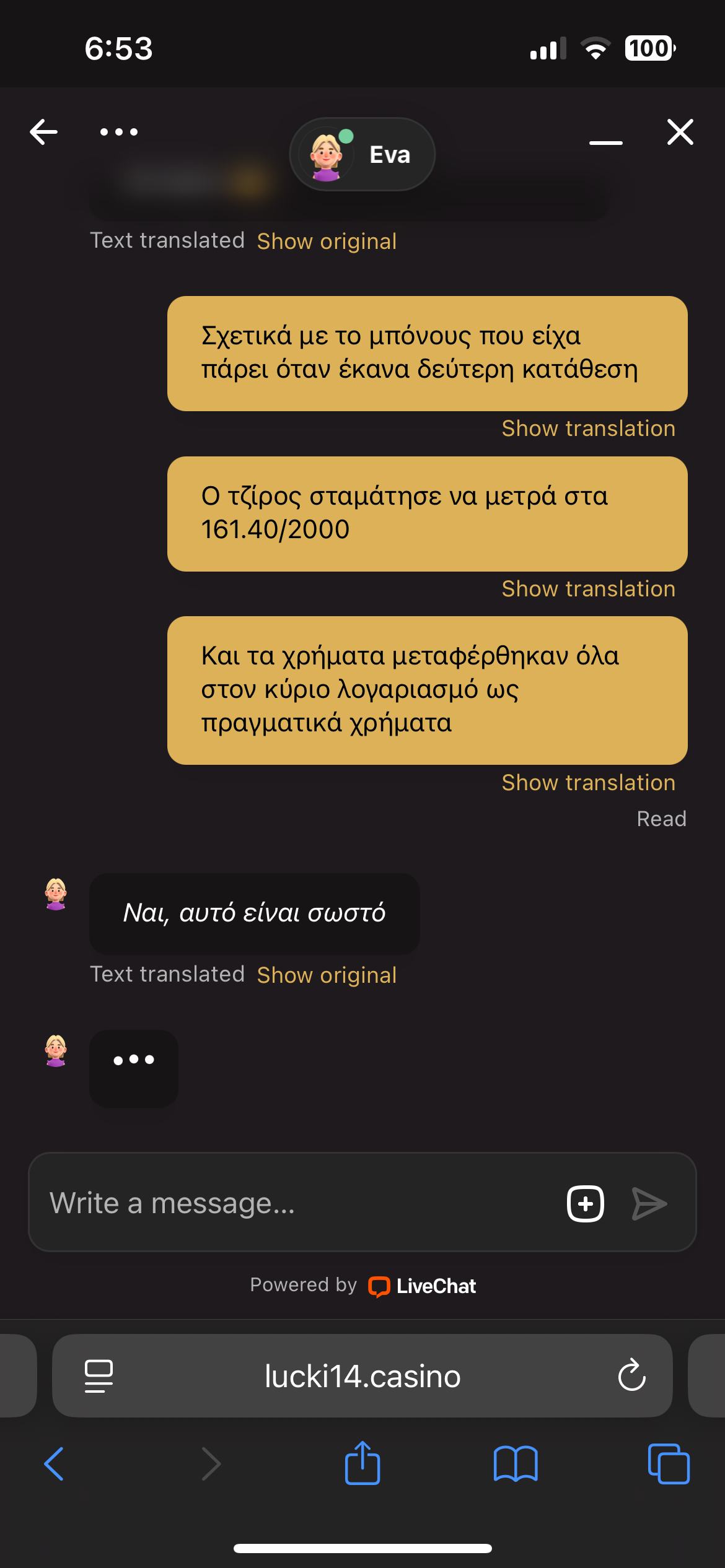Screen dimensions: 725x1568
Task: Send the message with arrow icon
Action: point(649,1203)
